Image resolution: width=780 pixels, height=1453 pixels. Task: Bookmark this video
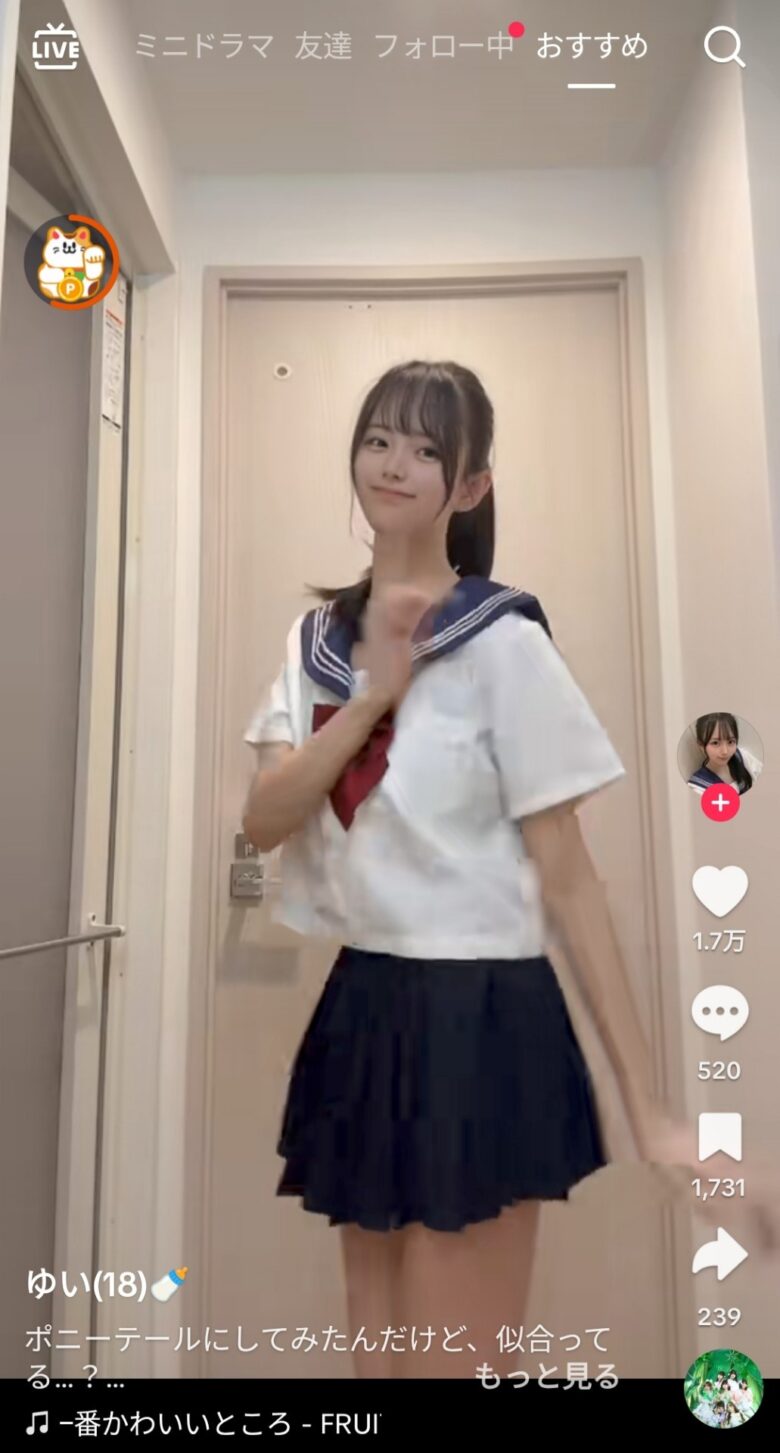pyautogui.click(x=720, y=1138)
